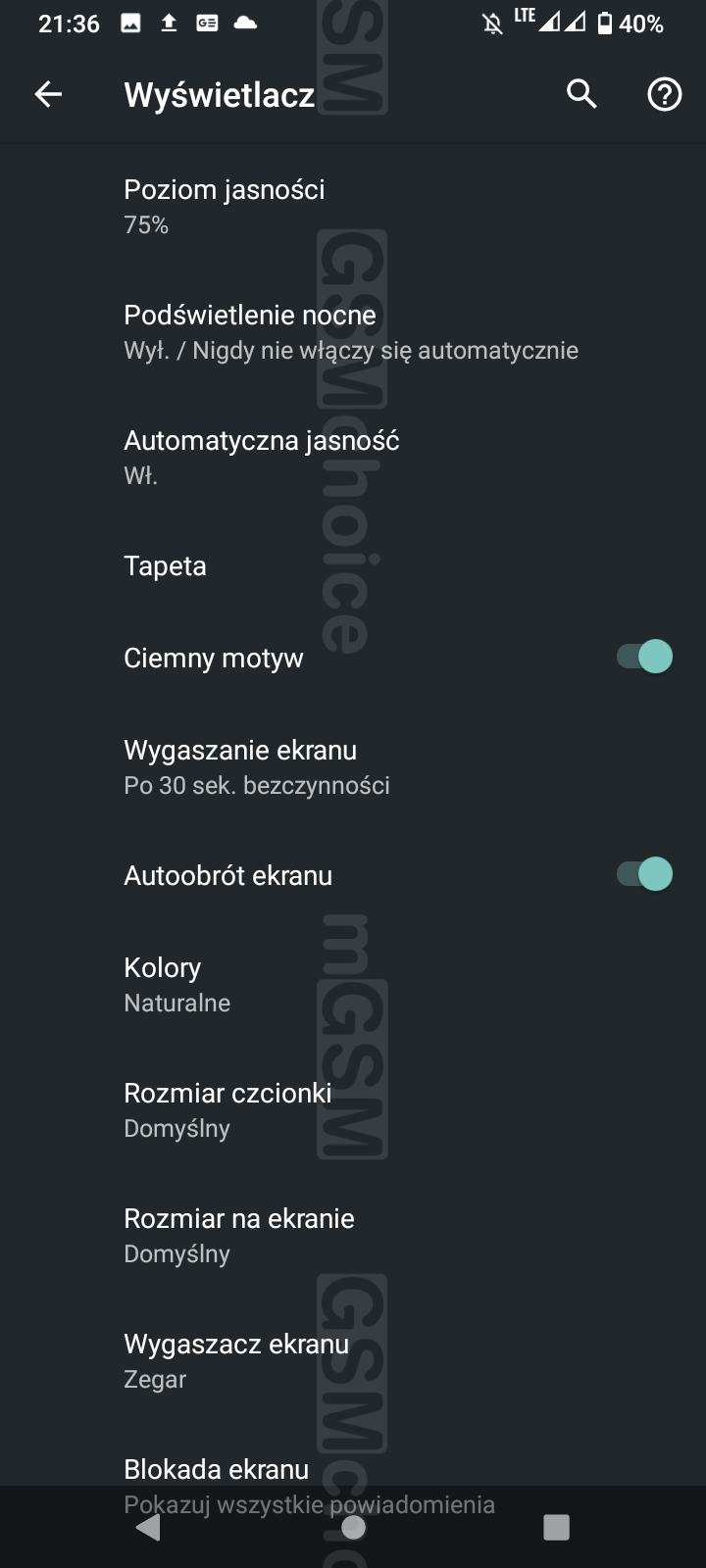The height and width of the screenshot is (1568, 706).
Task: Open Wygaszacz ekranu setting
Action: 353,1360
